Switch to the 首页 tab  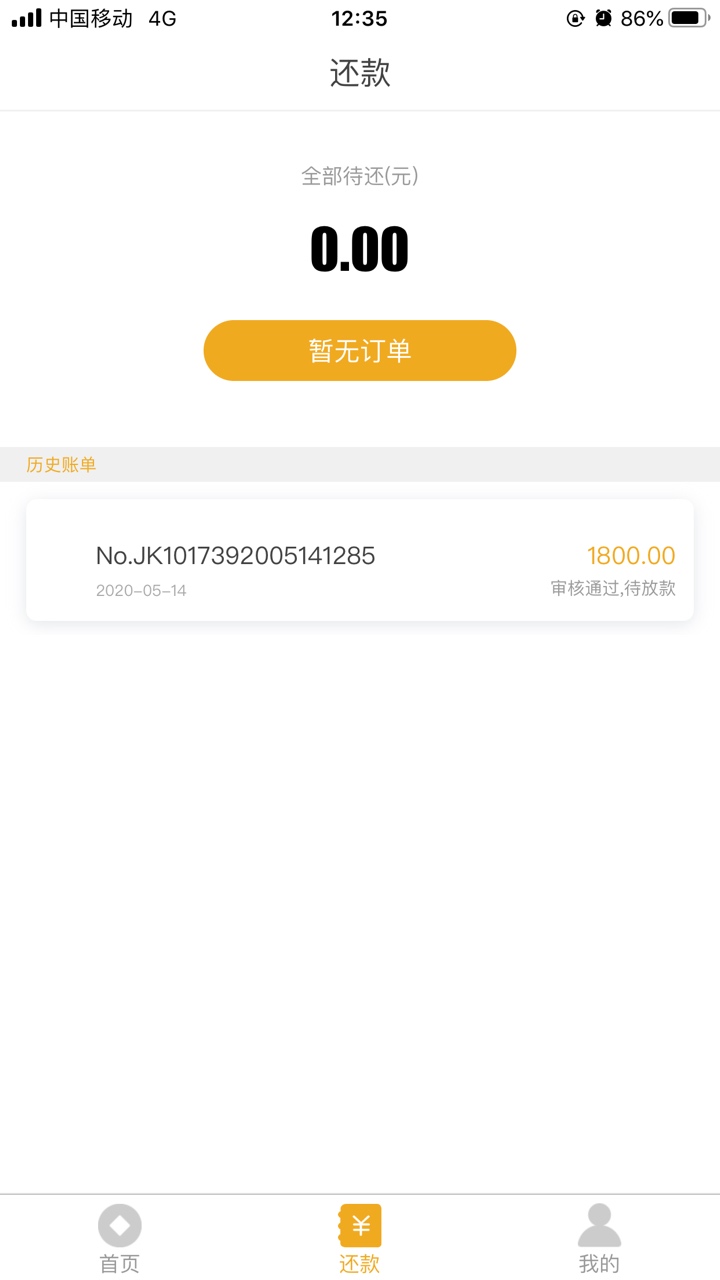120,1239
